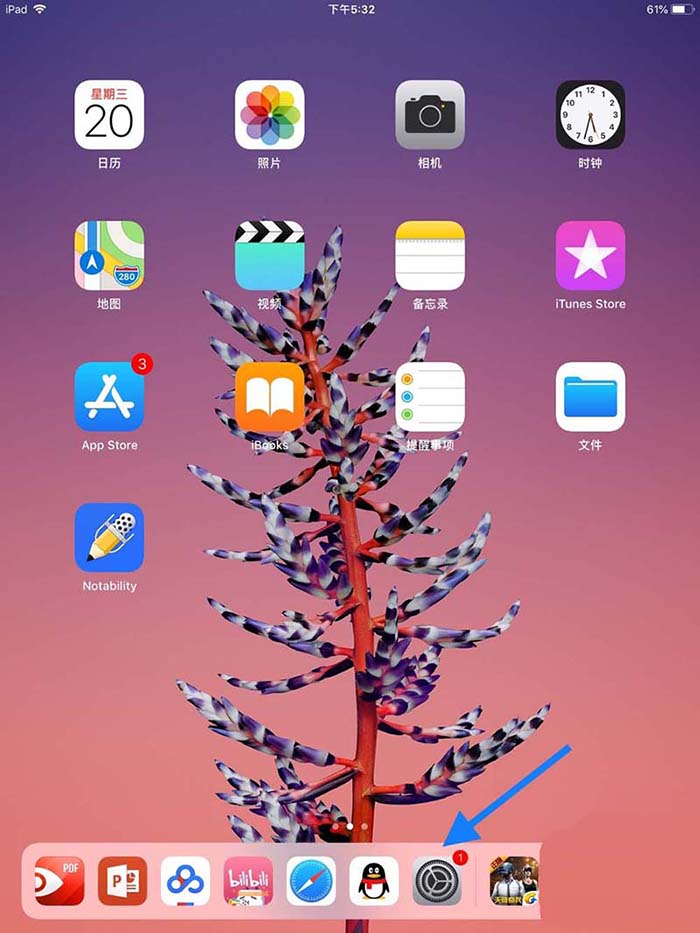Screen dimensions: 700x933
Task: Open the App Store
Action: pos(109,397)
